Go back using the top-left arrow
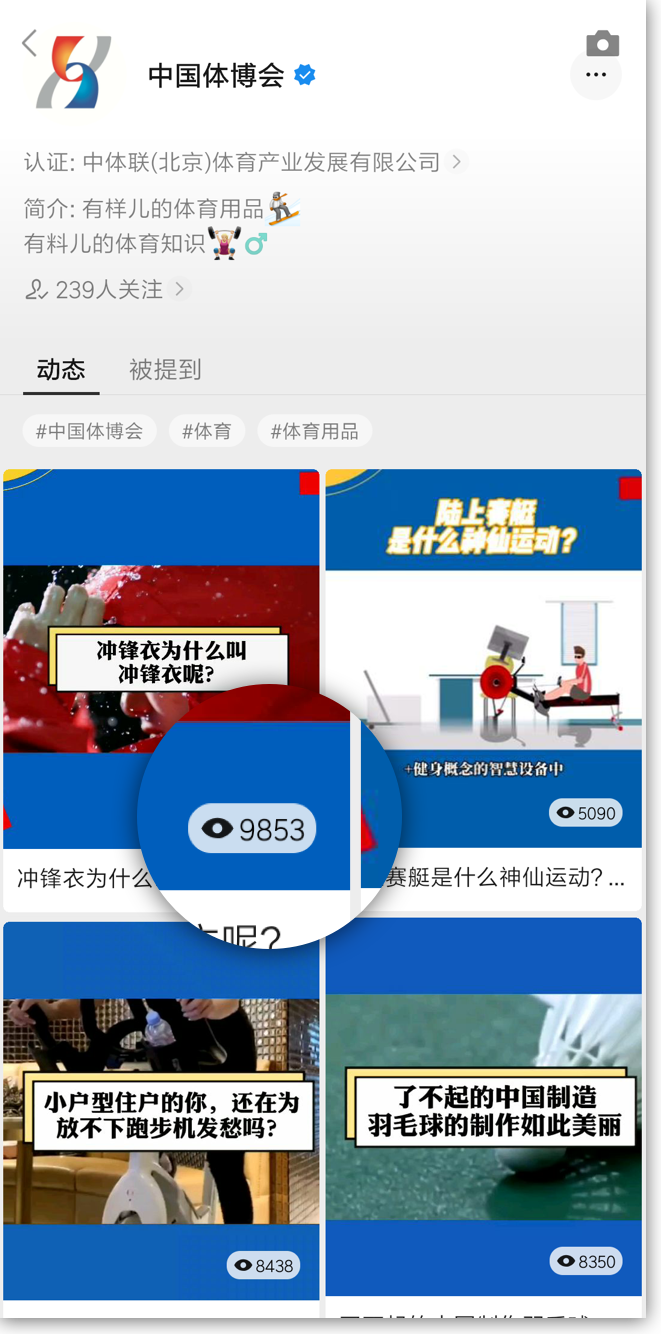The width and height of the screenshot is (661, 1334). tap(29, 43)
